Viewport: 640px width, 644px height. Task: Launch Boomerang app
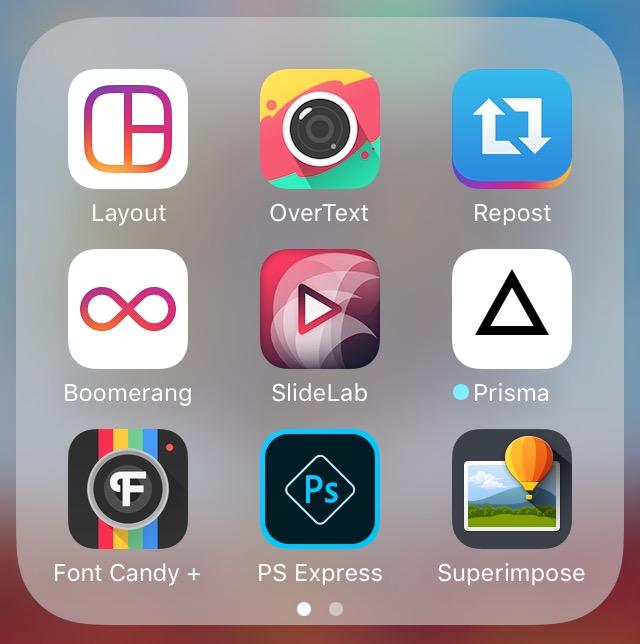click(x=128, y=309)
